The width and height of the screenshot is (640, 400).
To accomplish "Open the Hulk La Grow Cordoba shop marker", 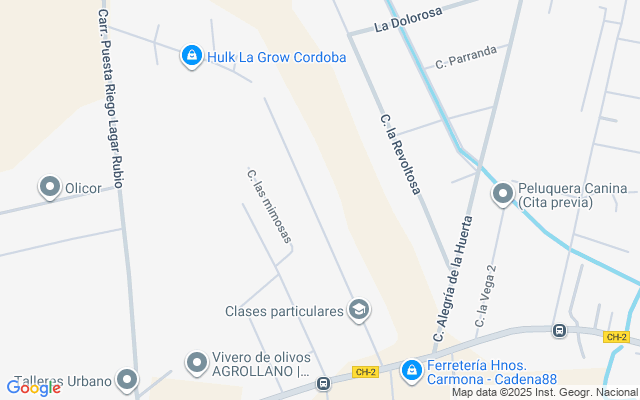I will coord(191,56).
